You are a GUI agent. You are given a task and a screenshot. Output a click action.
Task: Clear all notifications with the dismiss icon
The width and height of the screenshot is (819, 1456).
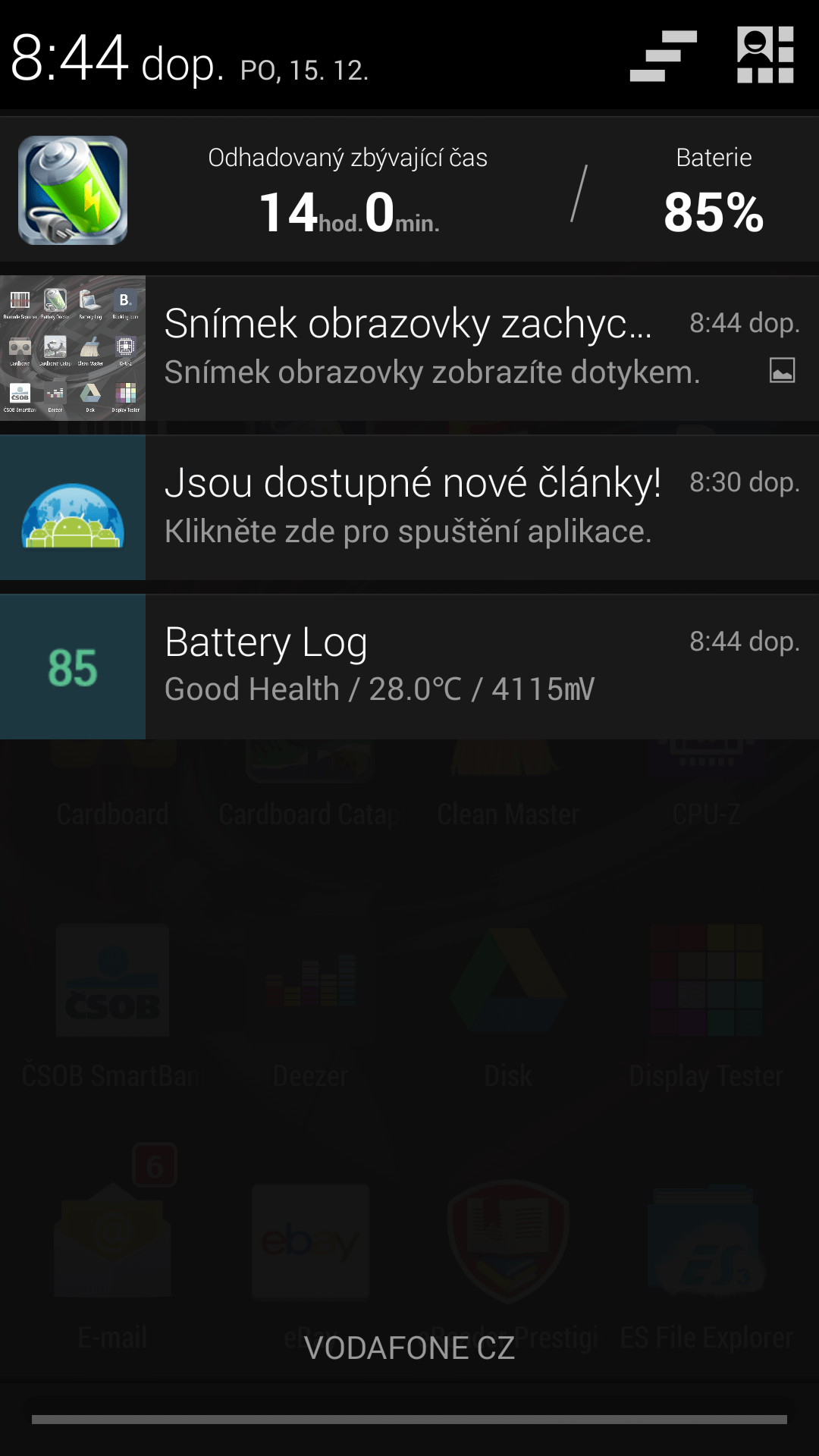tap(664, 55)
